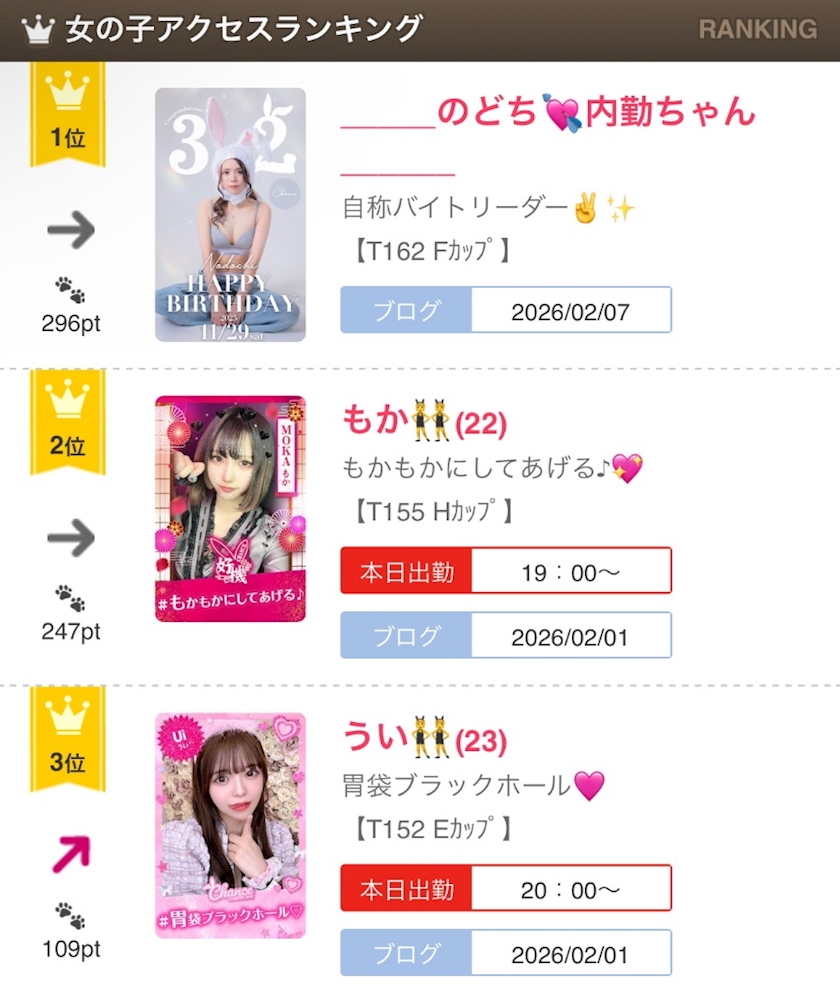The height and width of the screenshot is (986, 840).
Task: Tap the もか (22) name link
Action: point(425,423)
